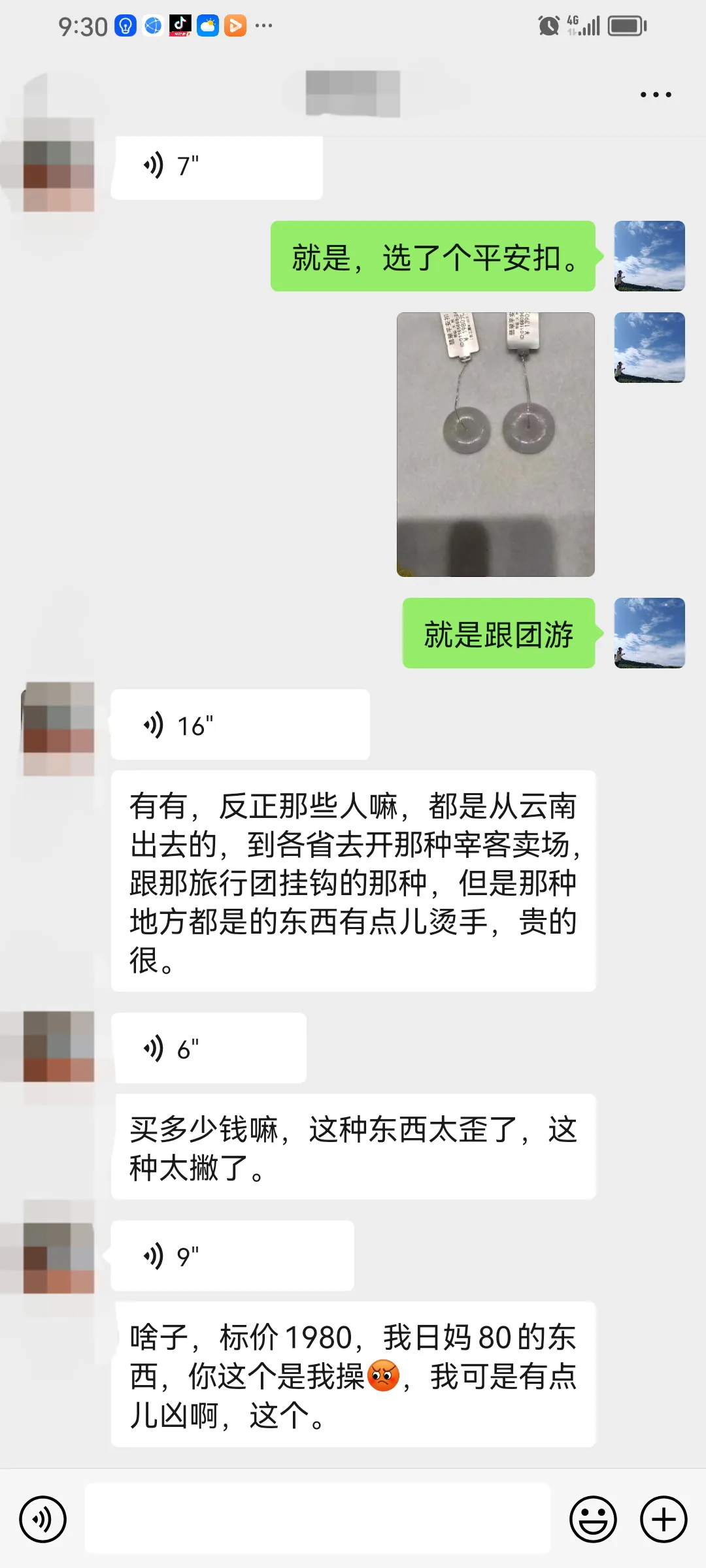Open the jade pendants photo
The height and width of the screenshot is (1568, 706).
[496, 444]
